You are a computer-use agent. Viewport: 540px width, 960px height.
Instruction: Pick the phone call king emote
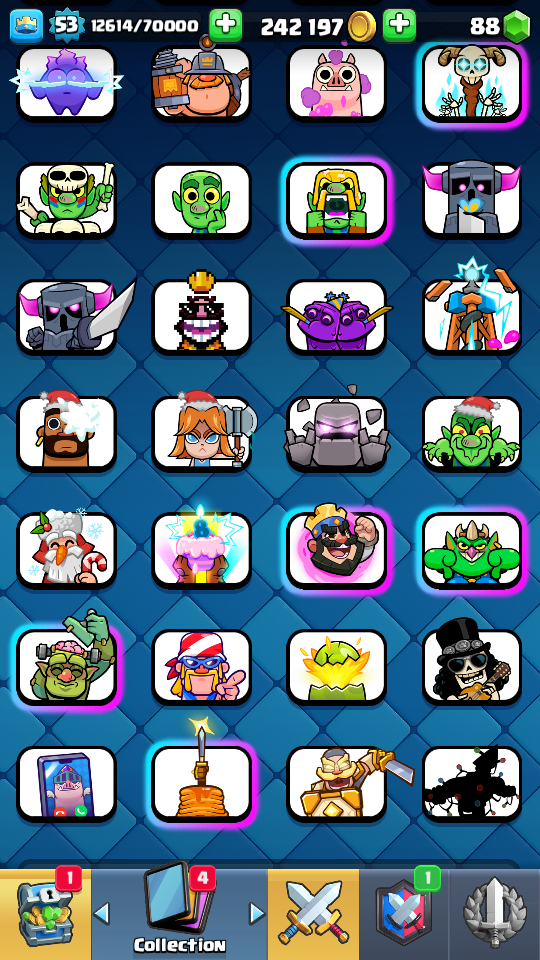click(66, 783)
